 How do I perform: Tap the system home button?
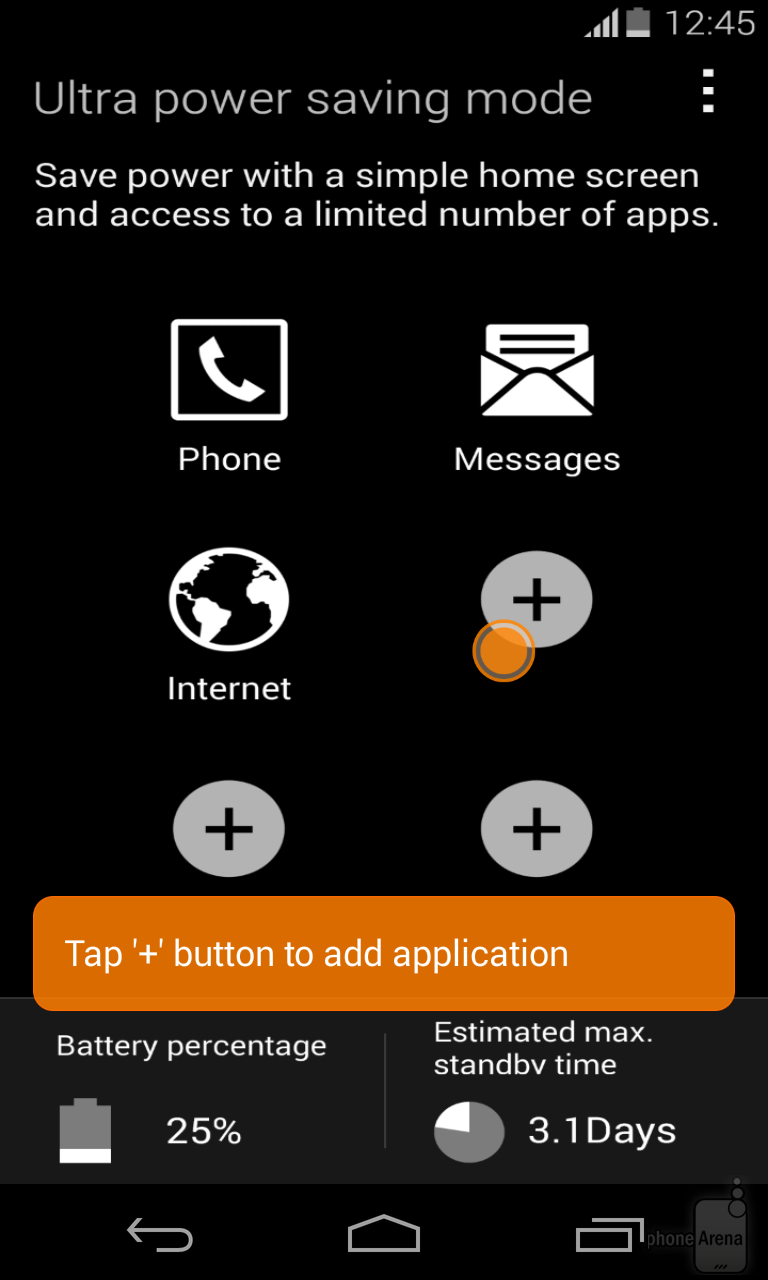[x=384, y=1234]
